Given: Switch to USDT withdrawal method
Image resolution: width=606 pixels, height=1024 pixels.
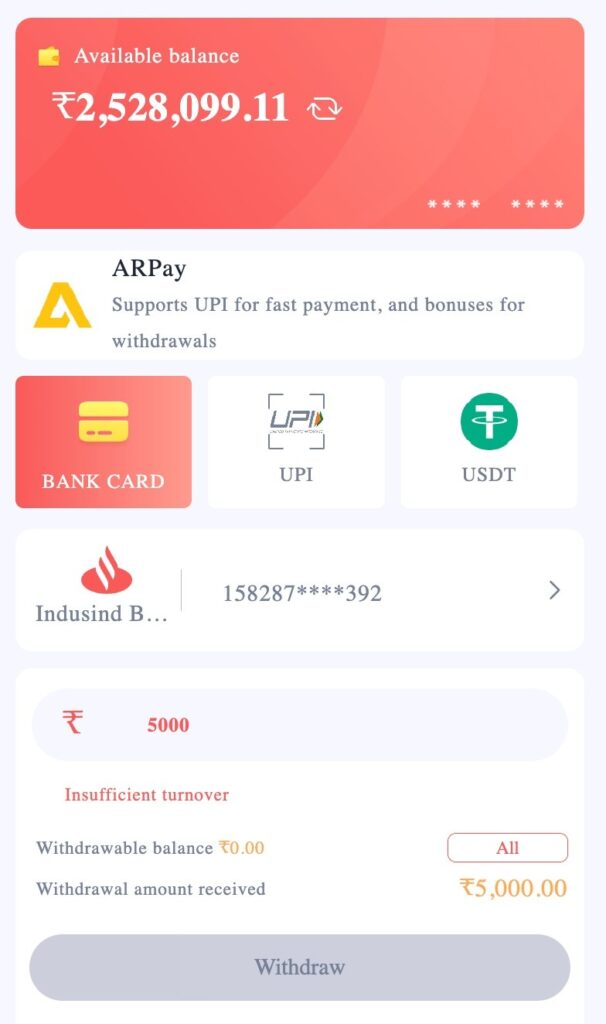Looking at the screenshot, I should (x=489, y=441).
